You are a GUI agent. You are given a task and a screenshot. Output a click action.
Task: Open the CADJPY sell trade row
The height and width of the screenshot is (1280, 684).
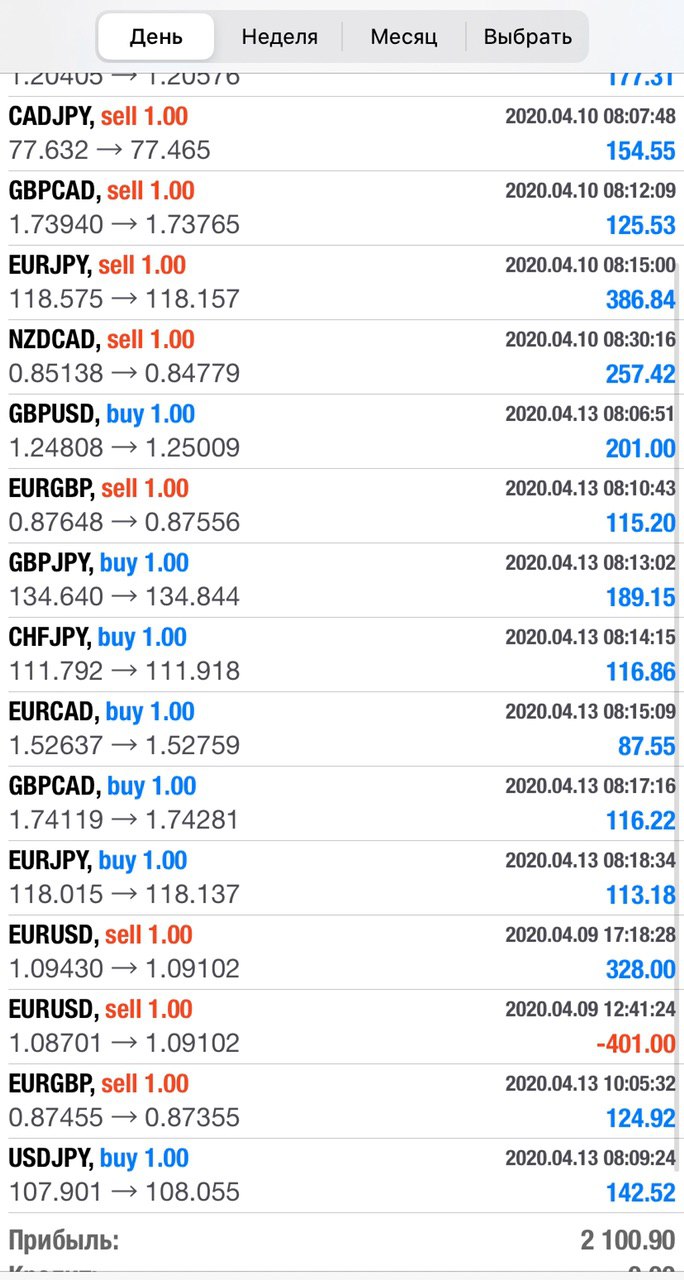(x=342, y=134)
